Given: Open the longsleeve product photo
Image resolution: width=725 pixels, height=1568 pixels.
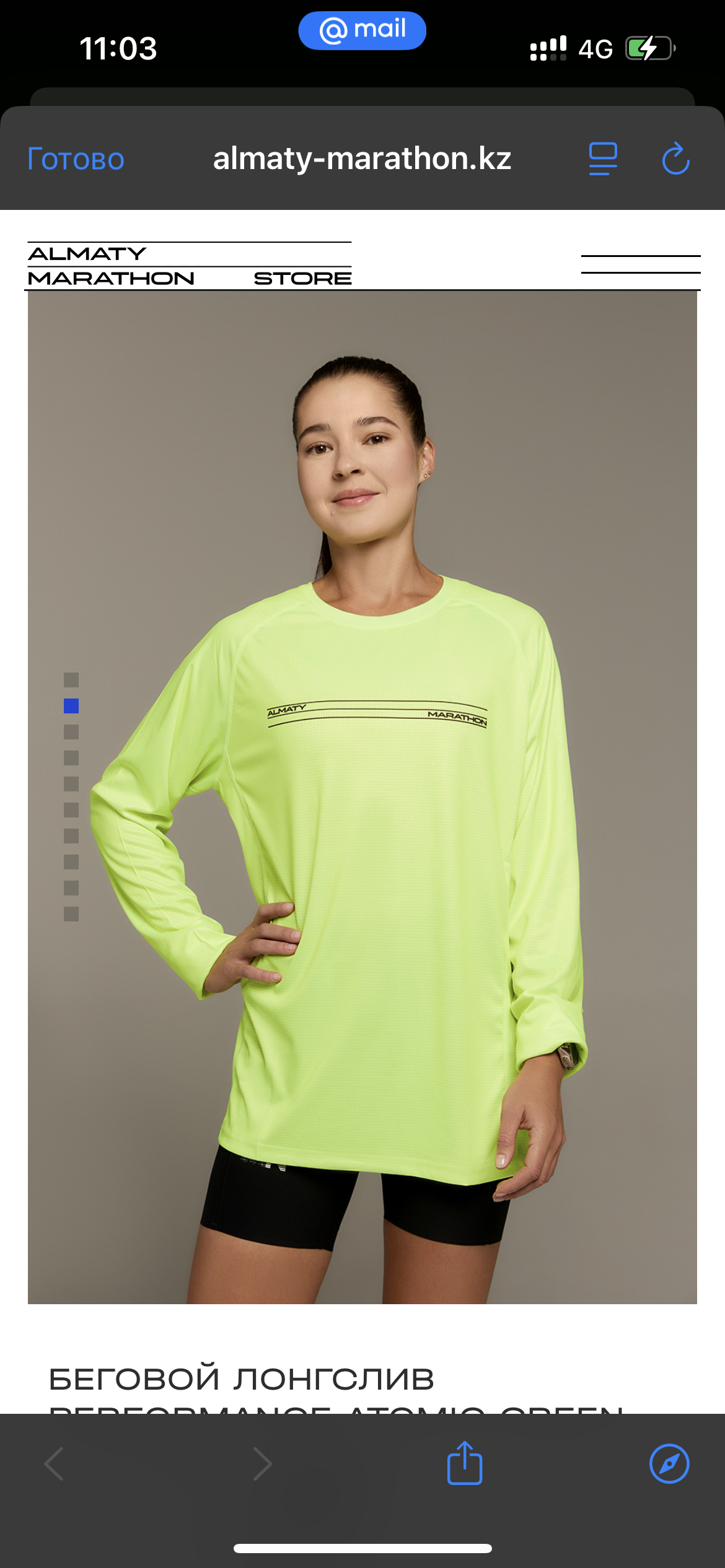Looking at the screenshot, I should coord(362,799).
